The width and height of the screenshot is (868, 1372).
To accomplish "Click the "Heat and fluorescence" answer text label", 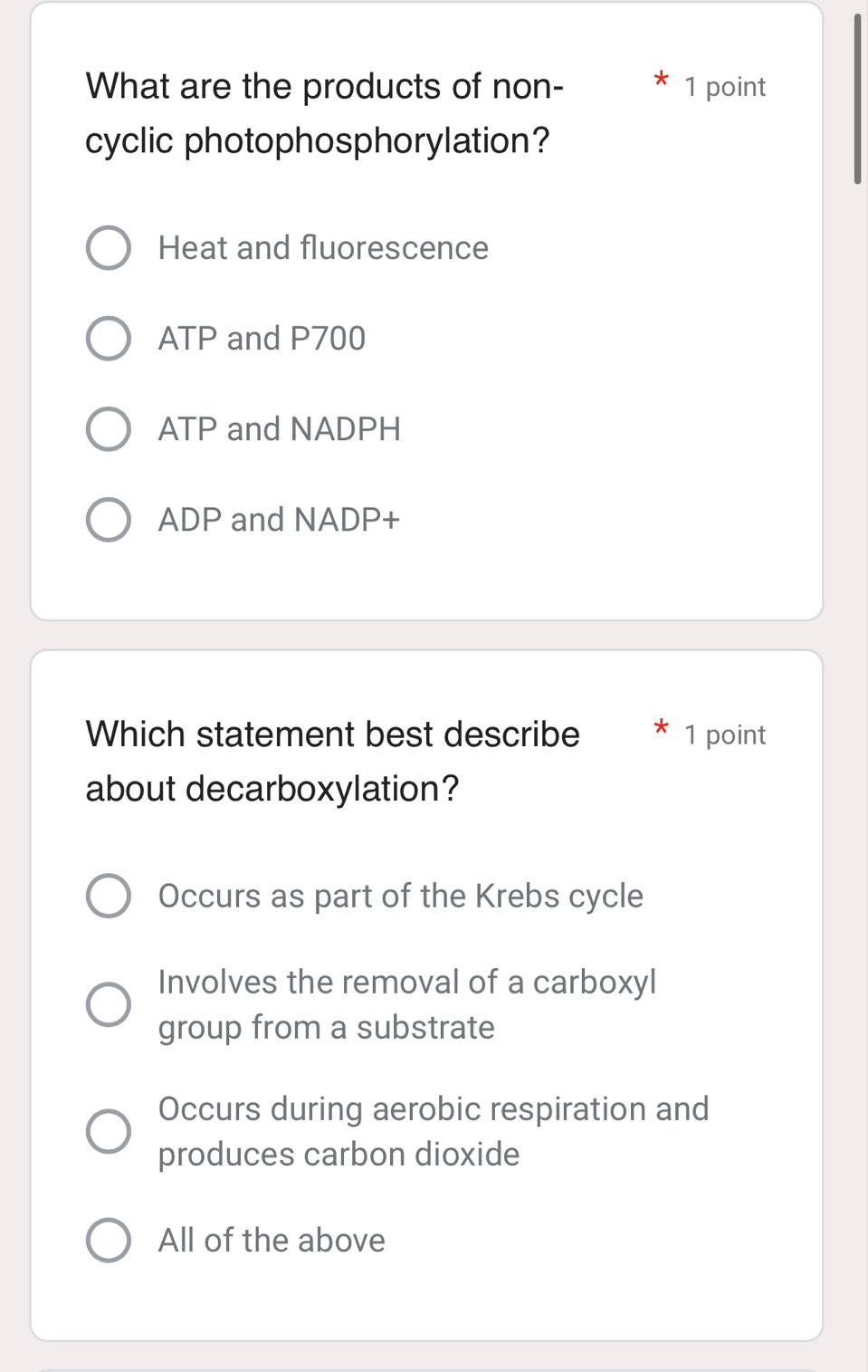I will pyautogui.click(x=322, y=247).
